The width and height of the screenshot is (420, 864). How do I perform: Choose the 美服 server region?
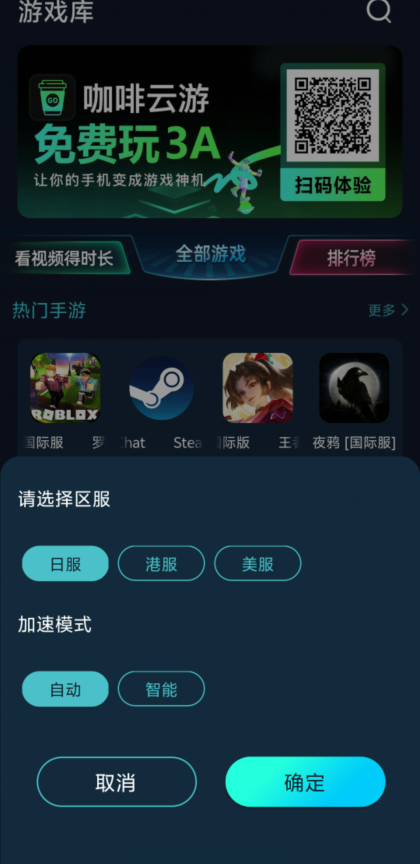(x=257, y=563)
